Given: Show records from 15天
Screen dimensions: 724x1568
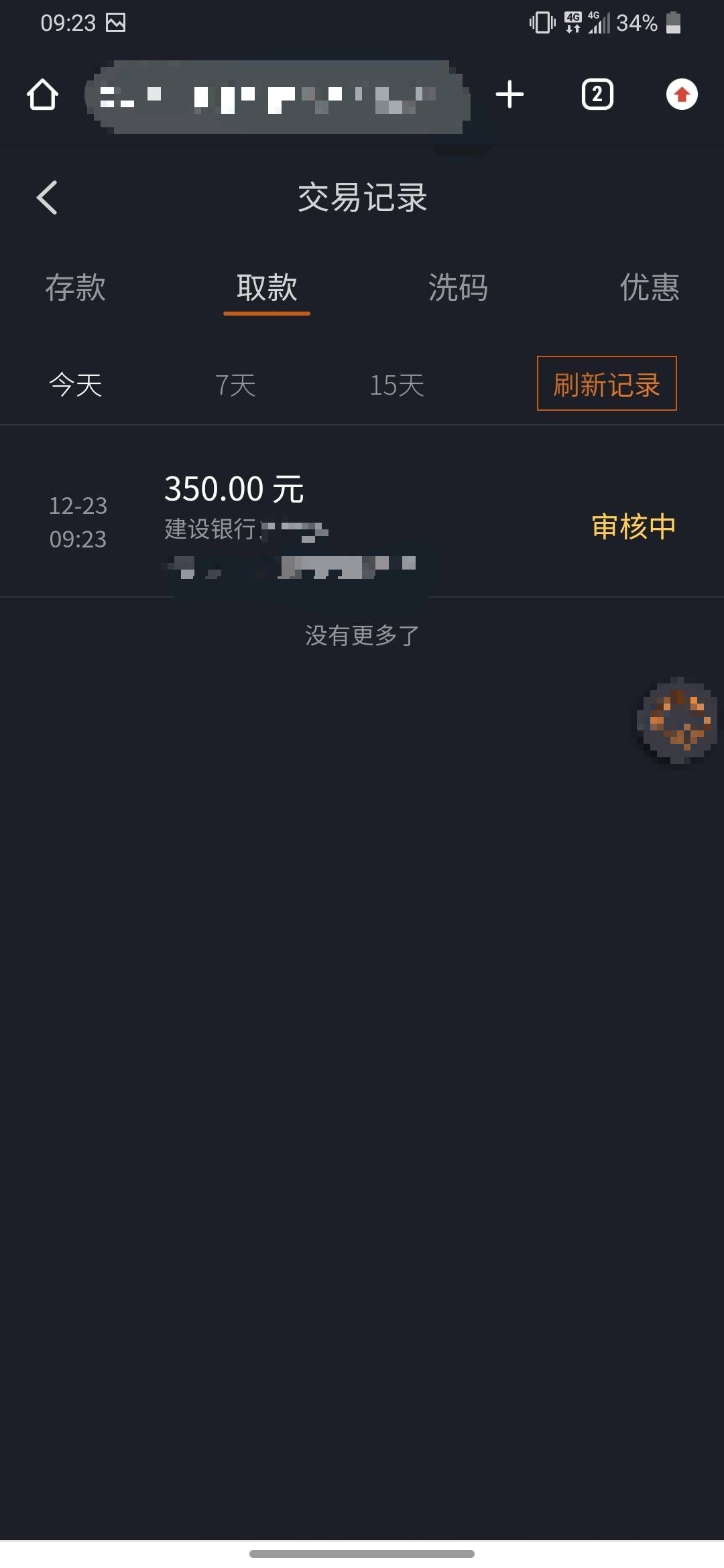Looking at the screenshot, I should (x=397, y=385).
